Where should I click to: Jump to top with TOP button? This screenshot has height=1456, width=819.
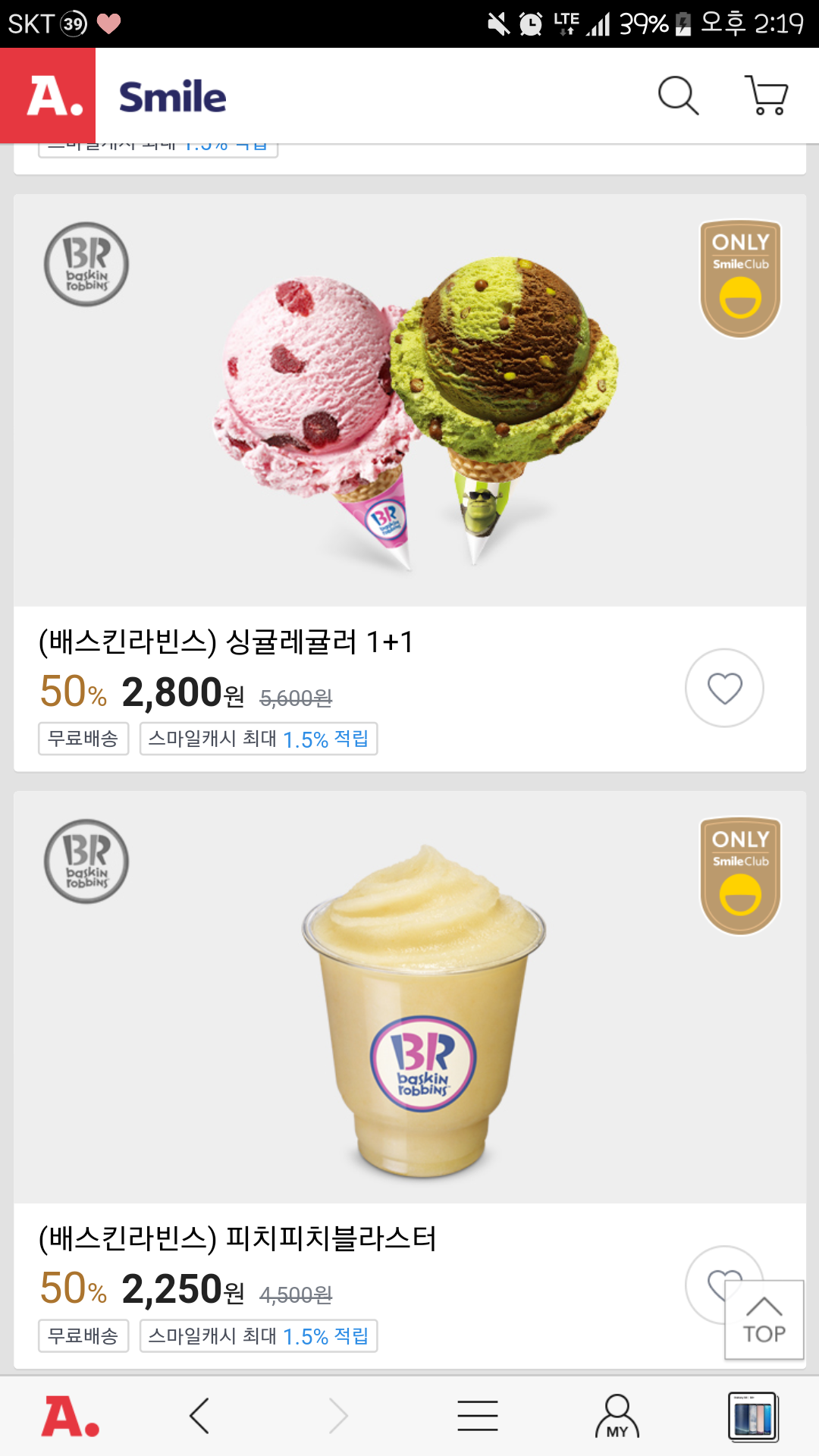(x=764, y=1319)
